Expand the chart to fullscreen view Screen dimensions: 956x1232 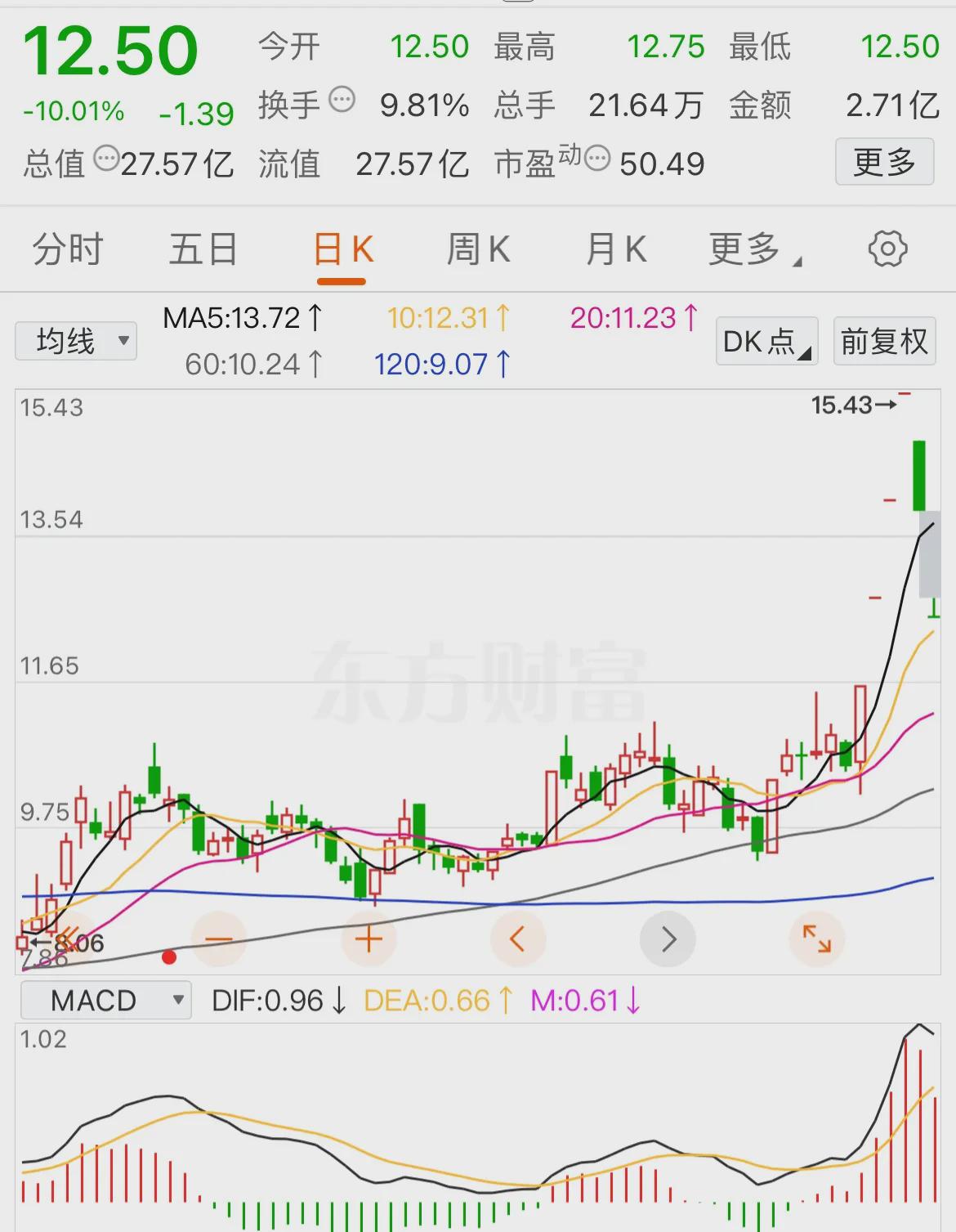[817, 939]
